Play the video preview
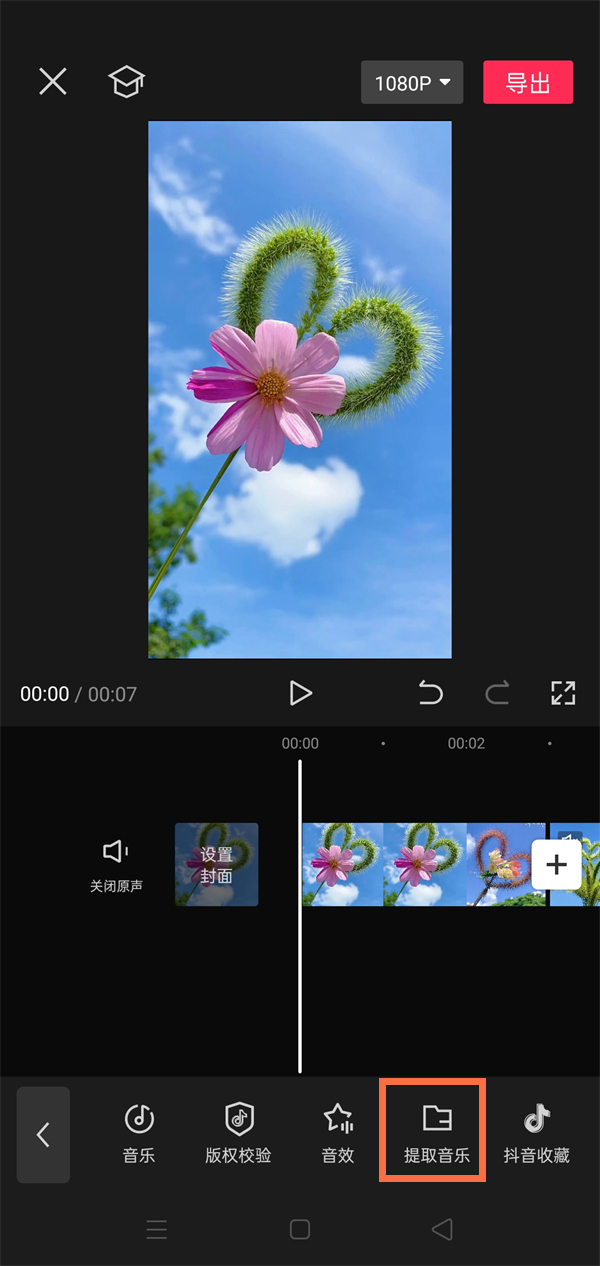This screenshot has width=600, height=1266. [x=300, y=693]
